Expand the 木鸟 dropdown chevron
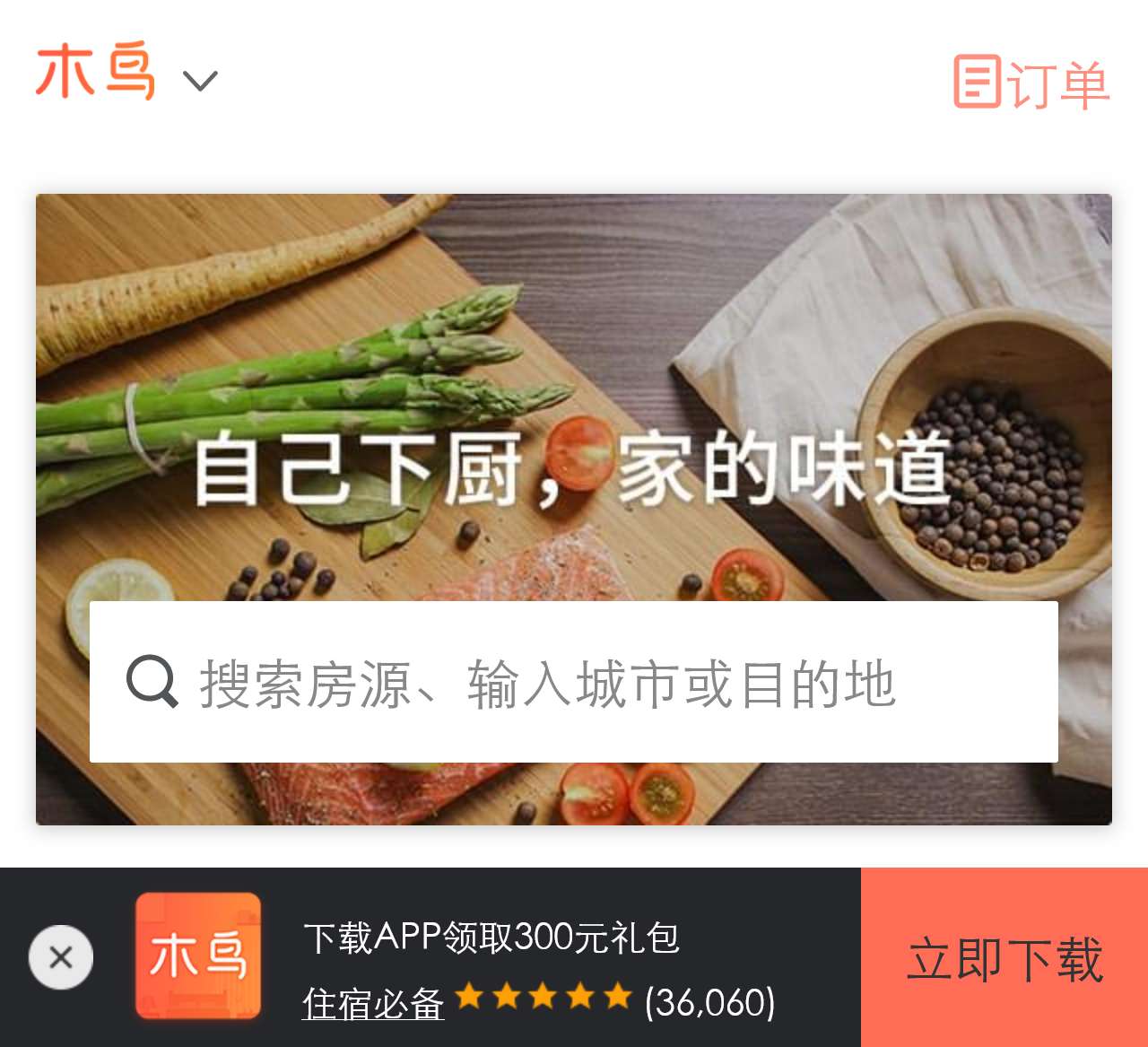The image size is (1148, 1047). point(200,81)
